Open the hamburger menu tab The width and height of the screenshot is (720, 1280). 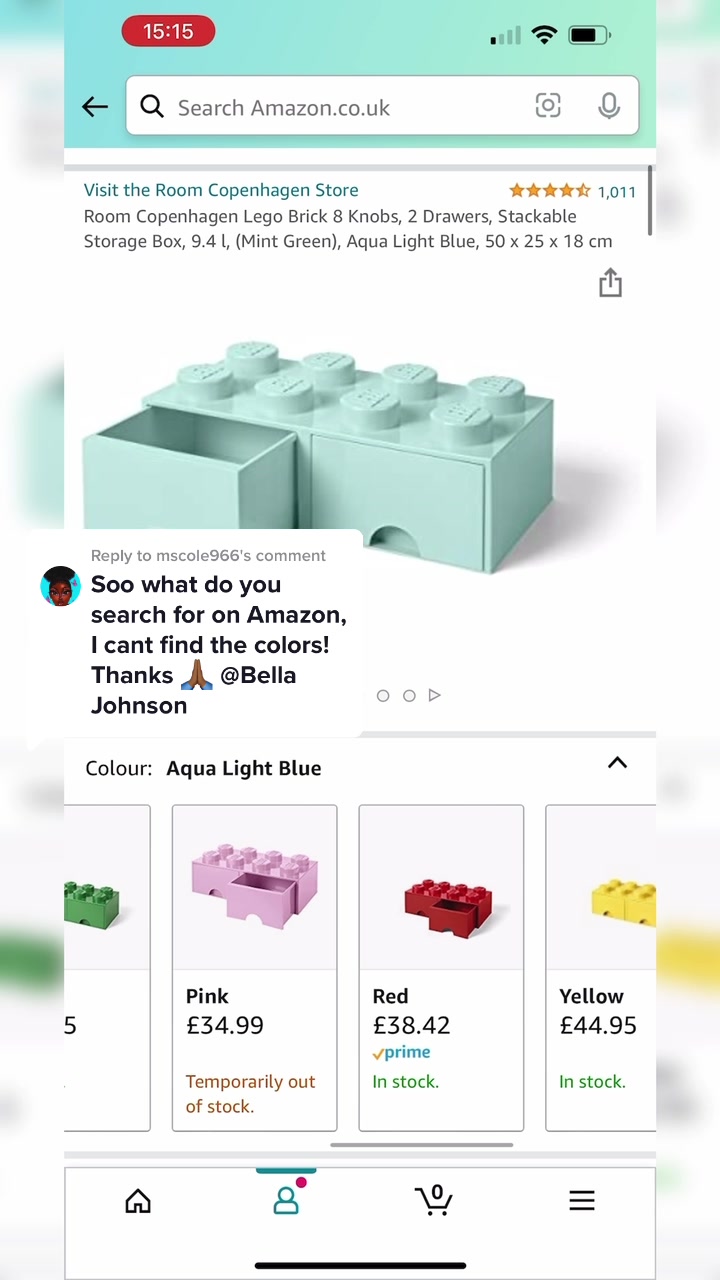582,1200
